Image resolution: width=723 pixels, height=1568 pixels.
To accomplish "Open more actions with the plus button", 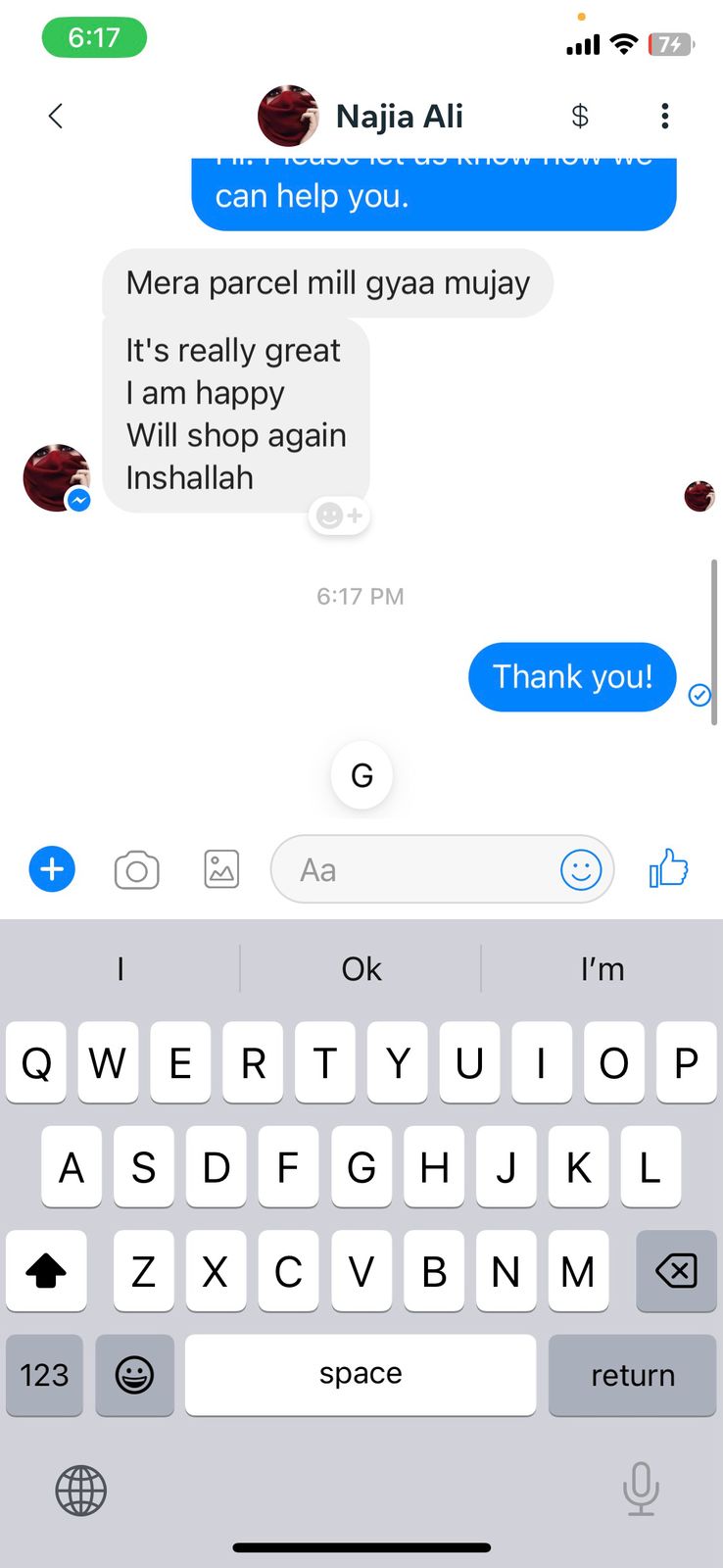I will [x=52, y=869].
